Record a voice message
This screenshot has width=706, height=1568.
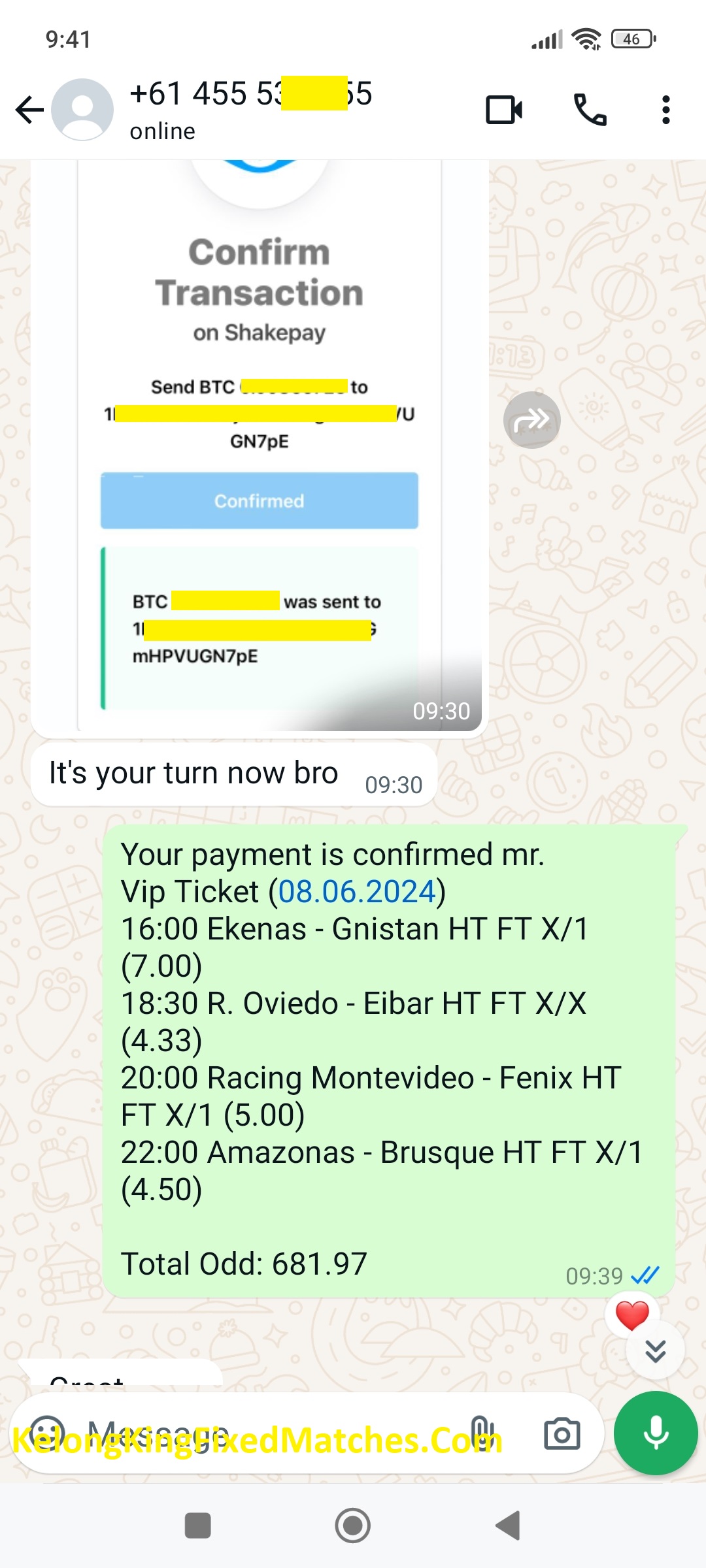pyautogui.click(x=656, y=1433)
